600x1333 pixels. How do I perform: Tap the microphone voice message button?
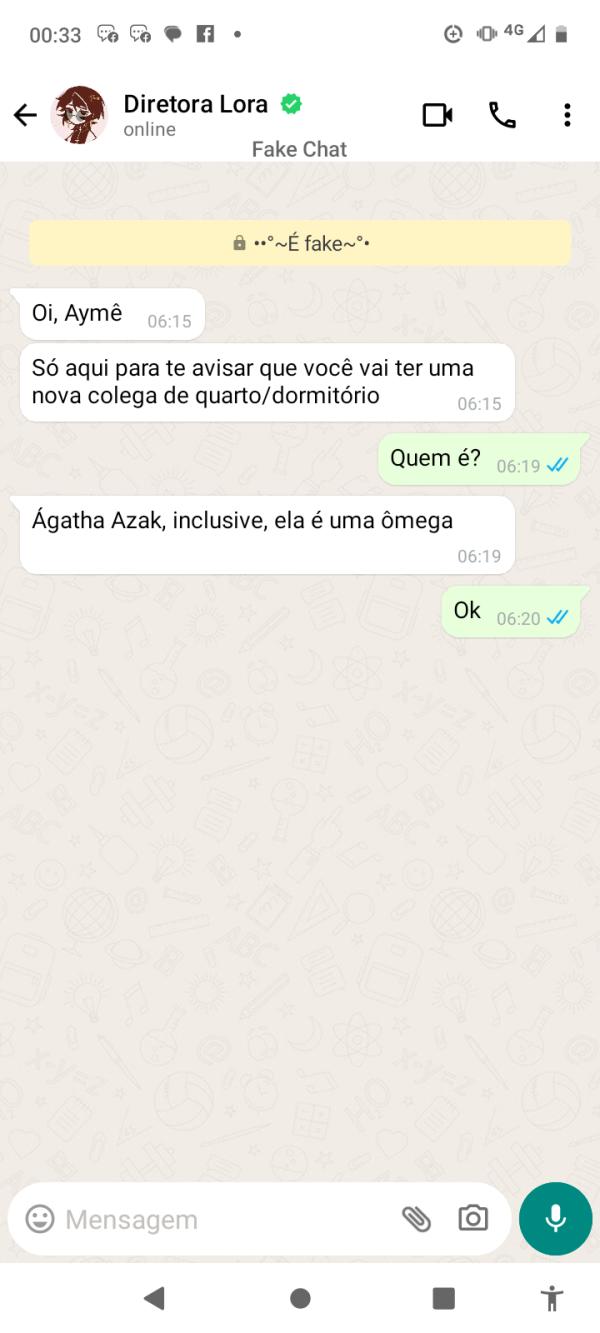[x=556, y=1218]
